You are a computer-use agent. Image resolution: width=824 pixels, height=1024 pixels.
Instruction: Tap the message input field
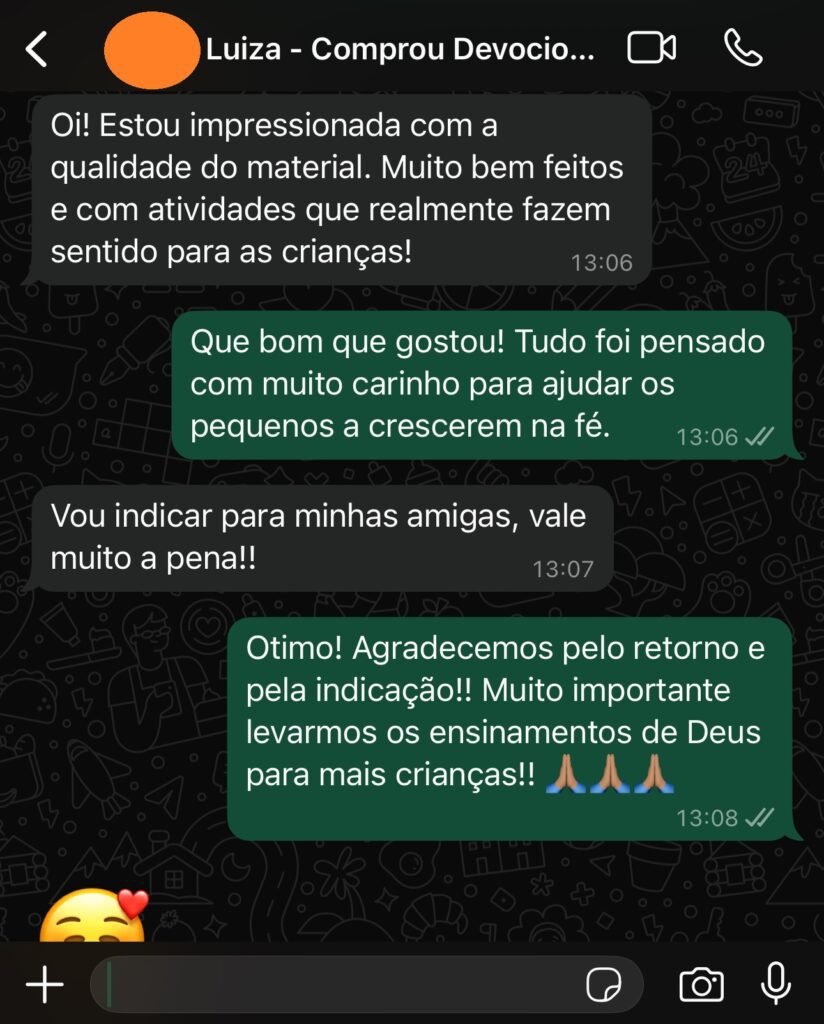point(340,985)
